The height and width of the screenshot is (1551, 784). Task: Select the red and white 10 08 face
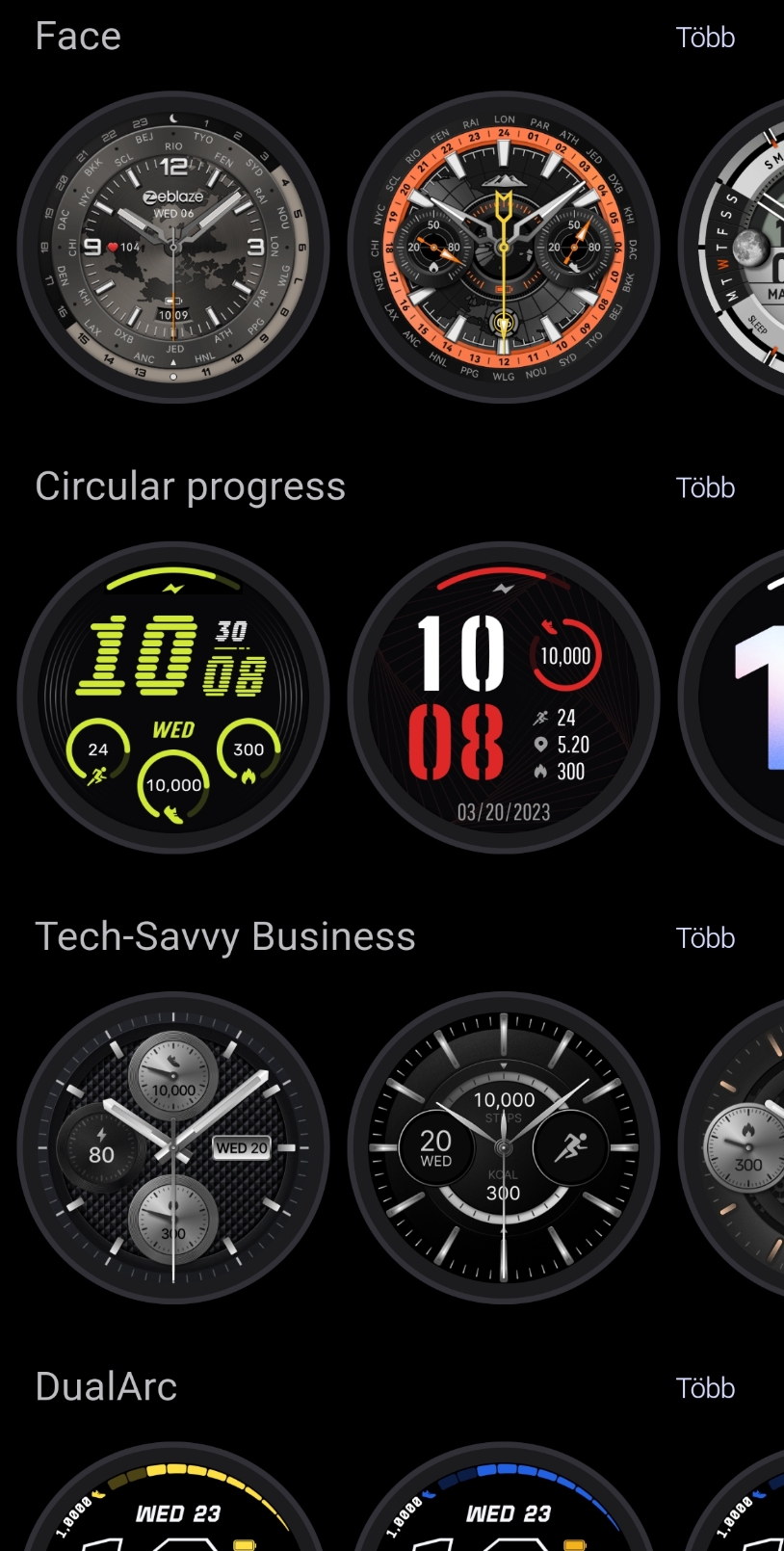pyautogui.click(x=503, y=697)
